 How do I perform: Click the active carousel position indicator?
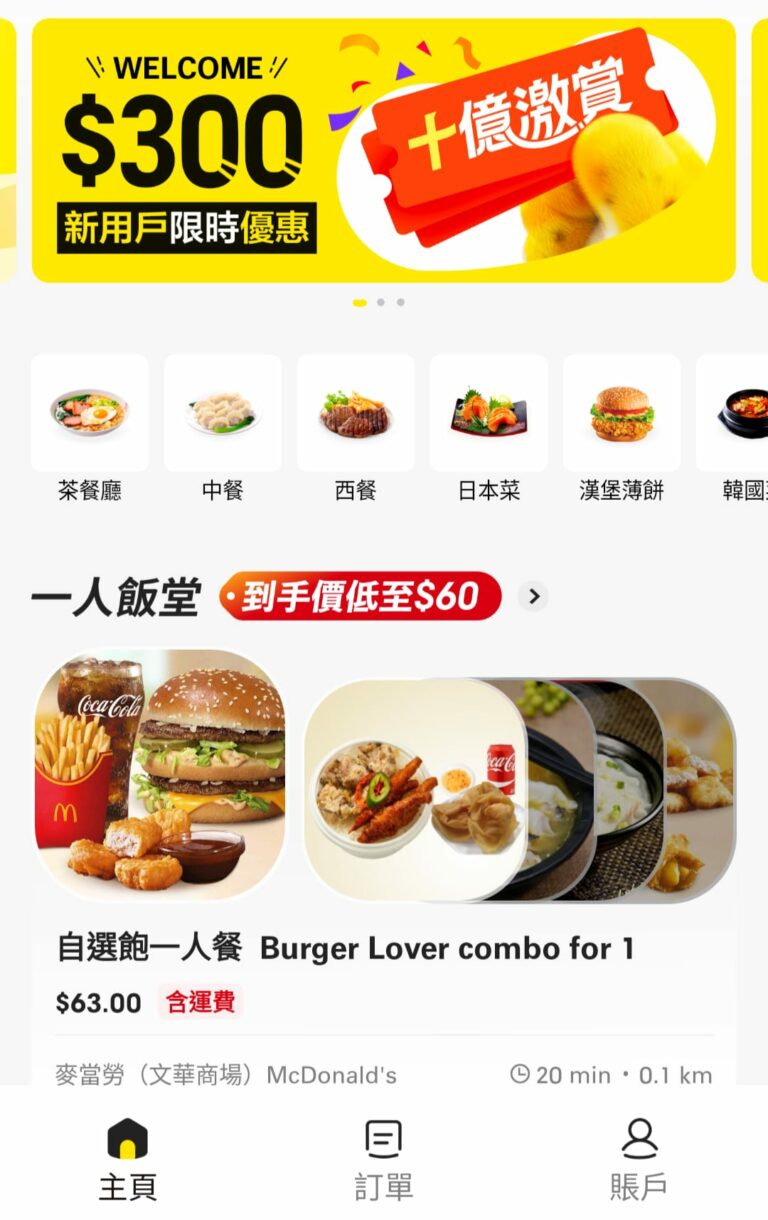tap(361, 302)
